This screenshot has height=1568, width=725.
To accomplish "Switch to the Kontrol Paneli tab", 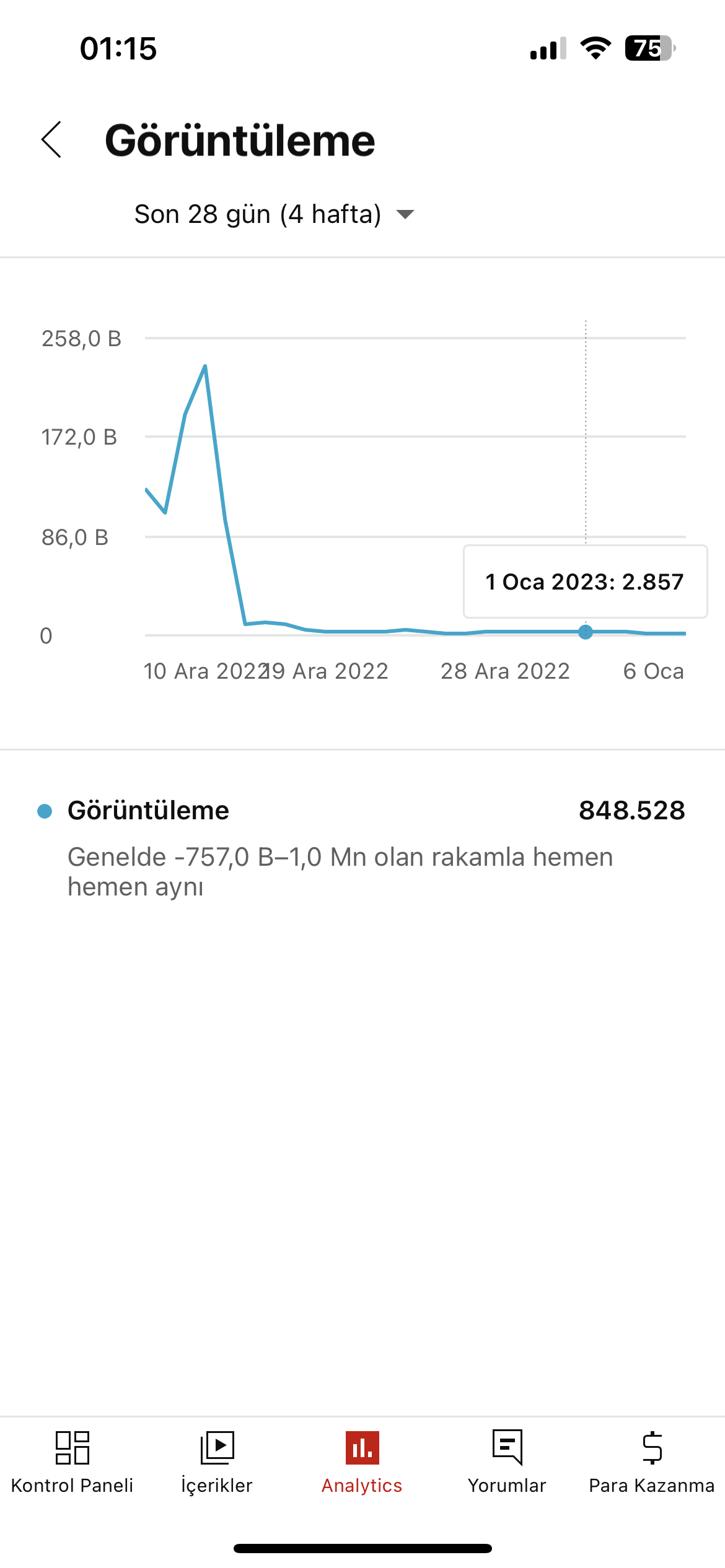I will (x=72, y=1462).
